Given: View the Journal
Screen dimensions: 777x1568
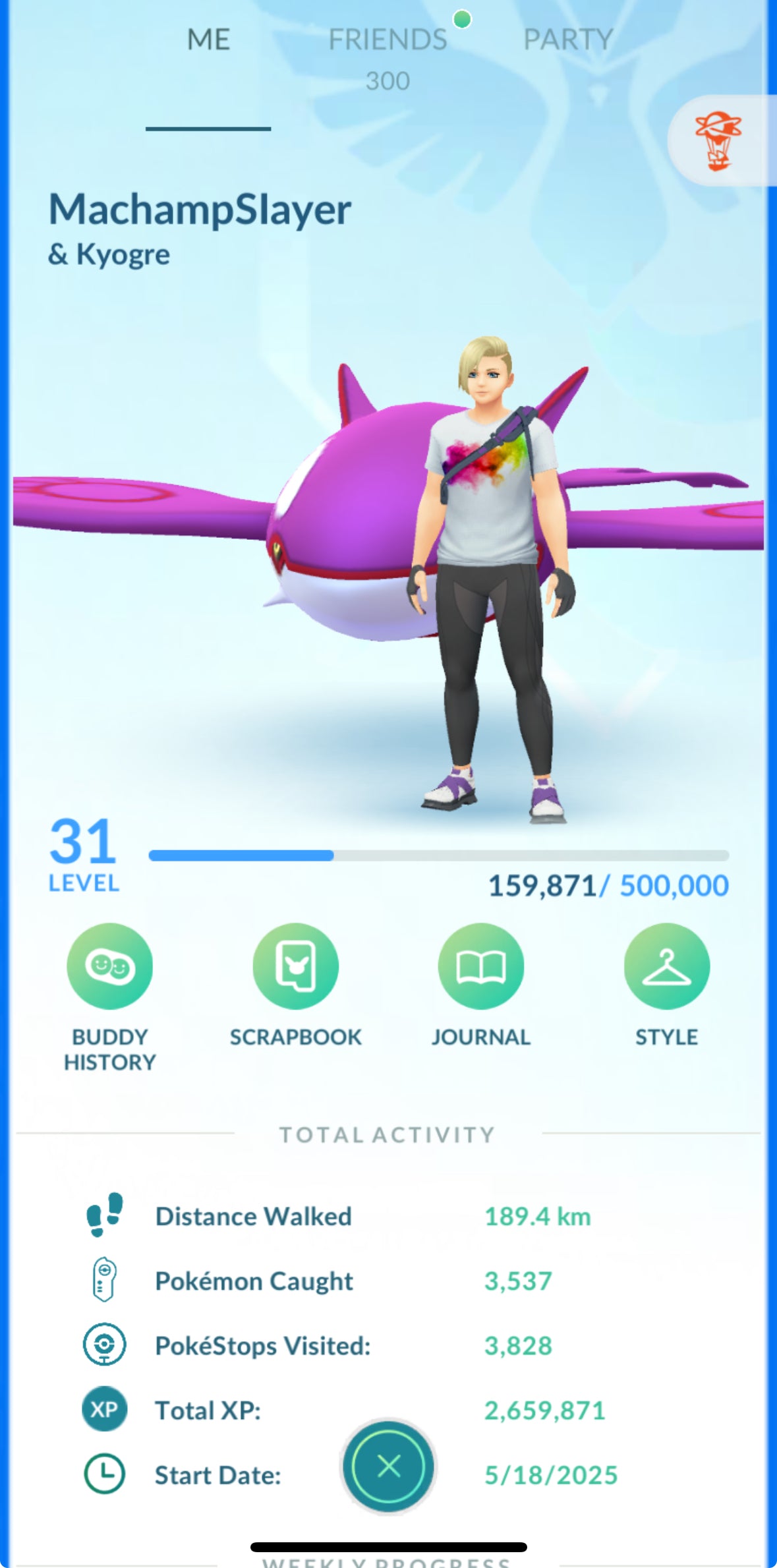Looking at the screenshot, I should (480, 966).
